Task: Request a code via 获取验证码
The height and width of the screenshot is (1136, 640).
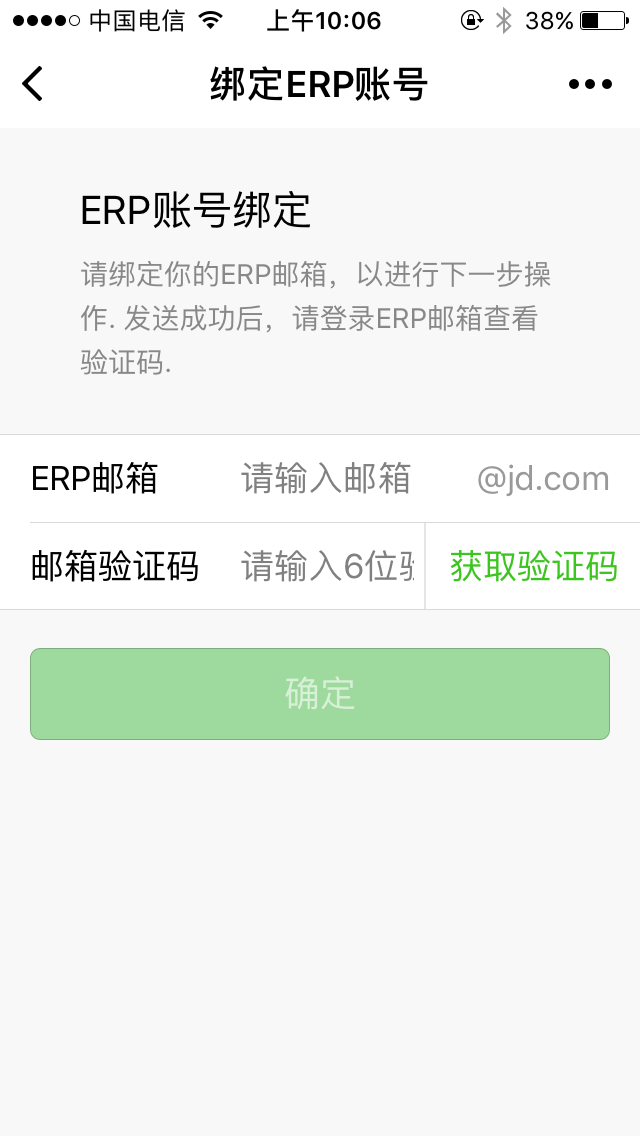Action: [533, 567]
